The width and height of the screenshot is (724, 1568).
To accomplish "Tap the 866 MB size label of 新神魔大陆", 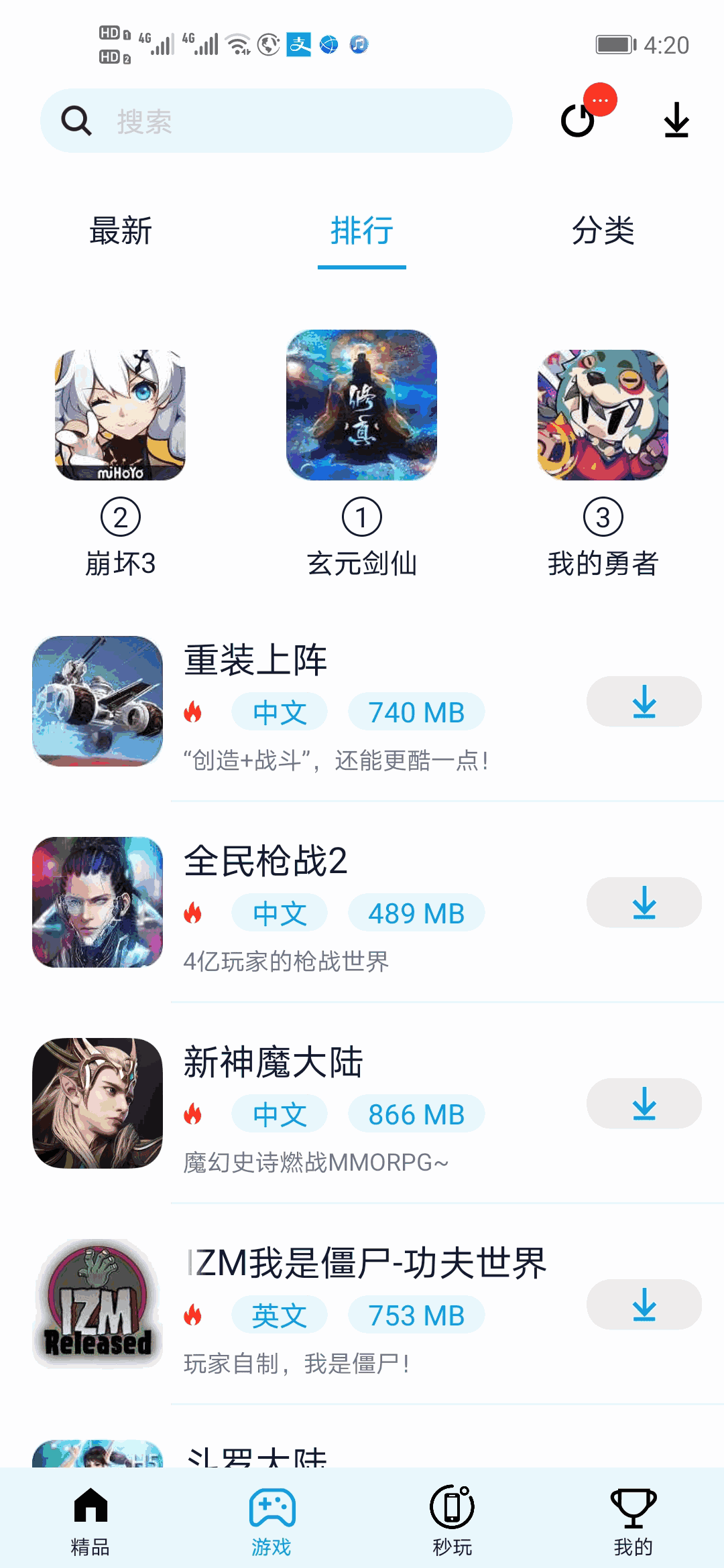I will tap(416, 1114).
